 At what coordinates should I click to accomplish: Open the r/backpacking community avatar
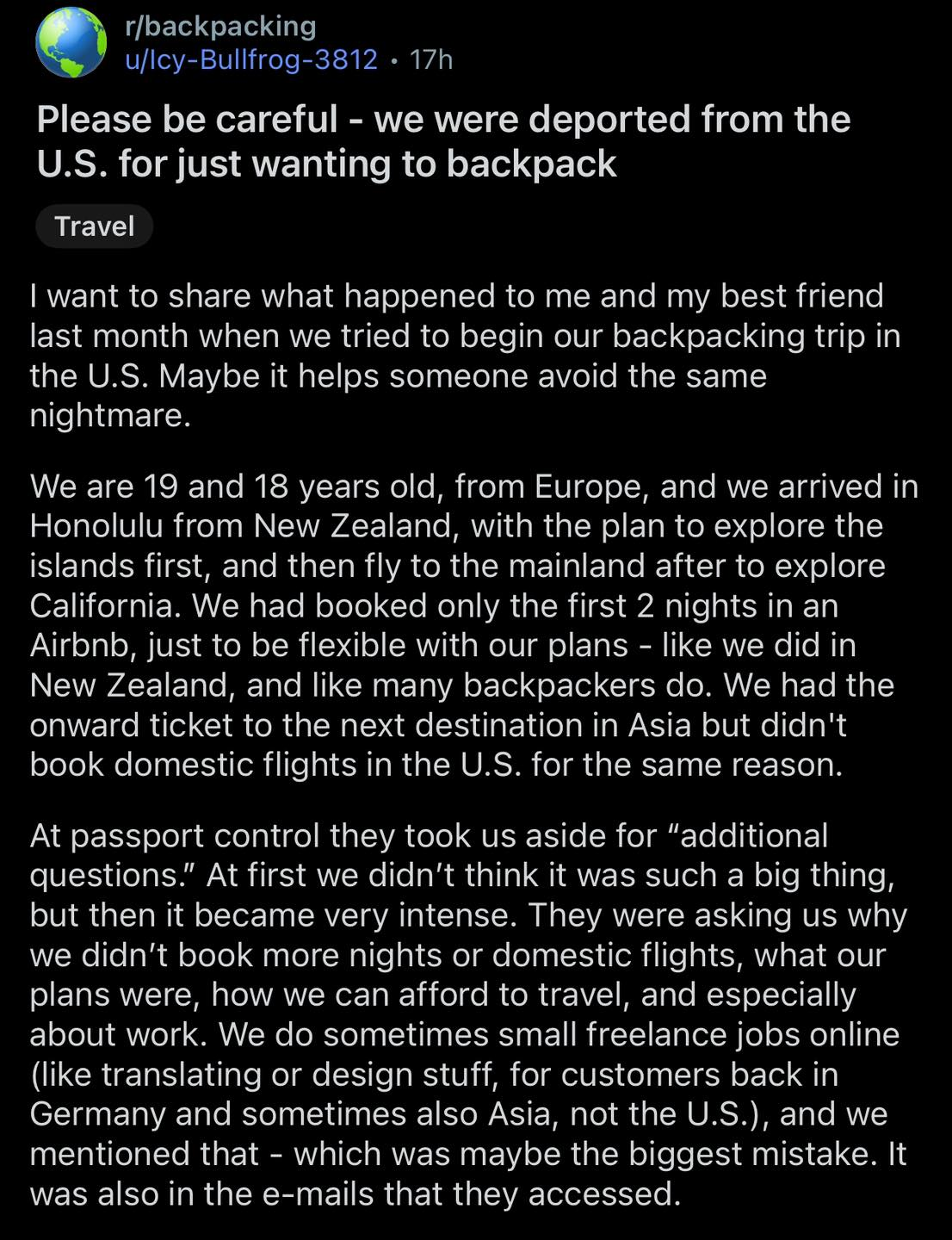click(x=71, y=43)
